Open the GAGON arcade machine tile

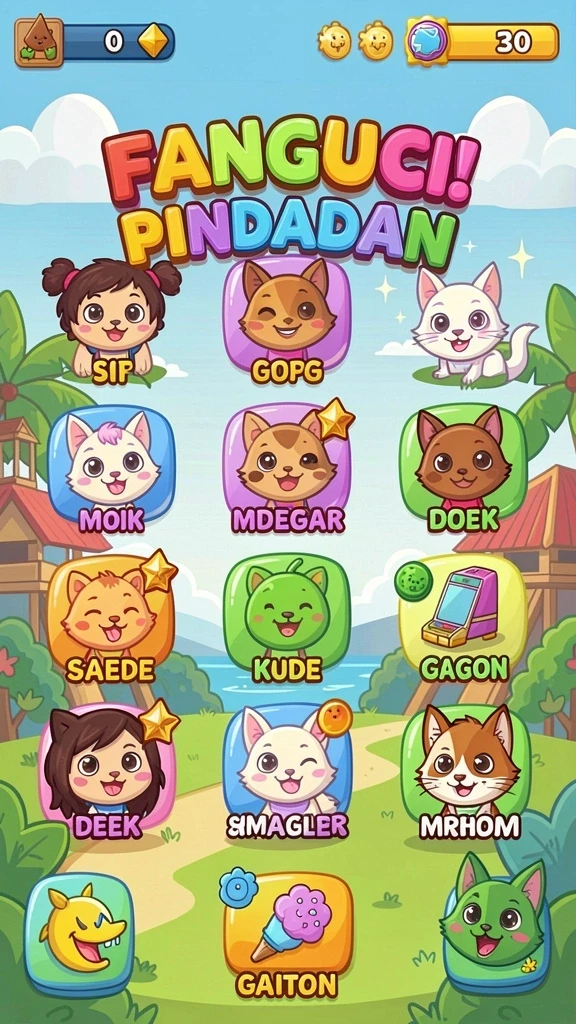pos(464,617)
